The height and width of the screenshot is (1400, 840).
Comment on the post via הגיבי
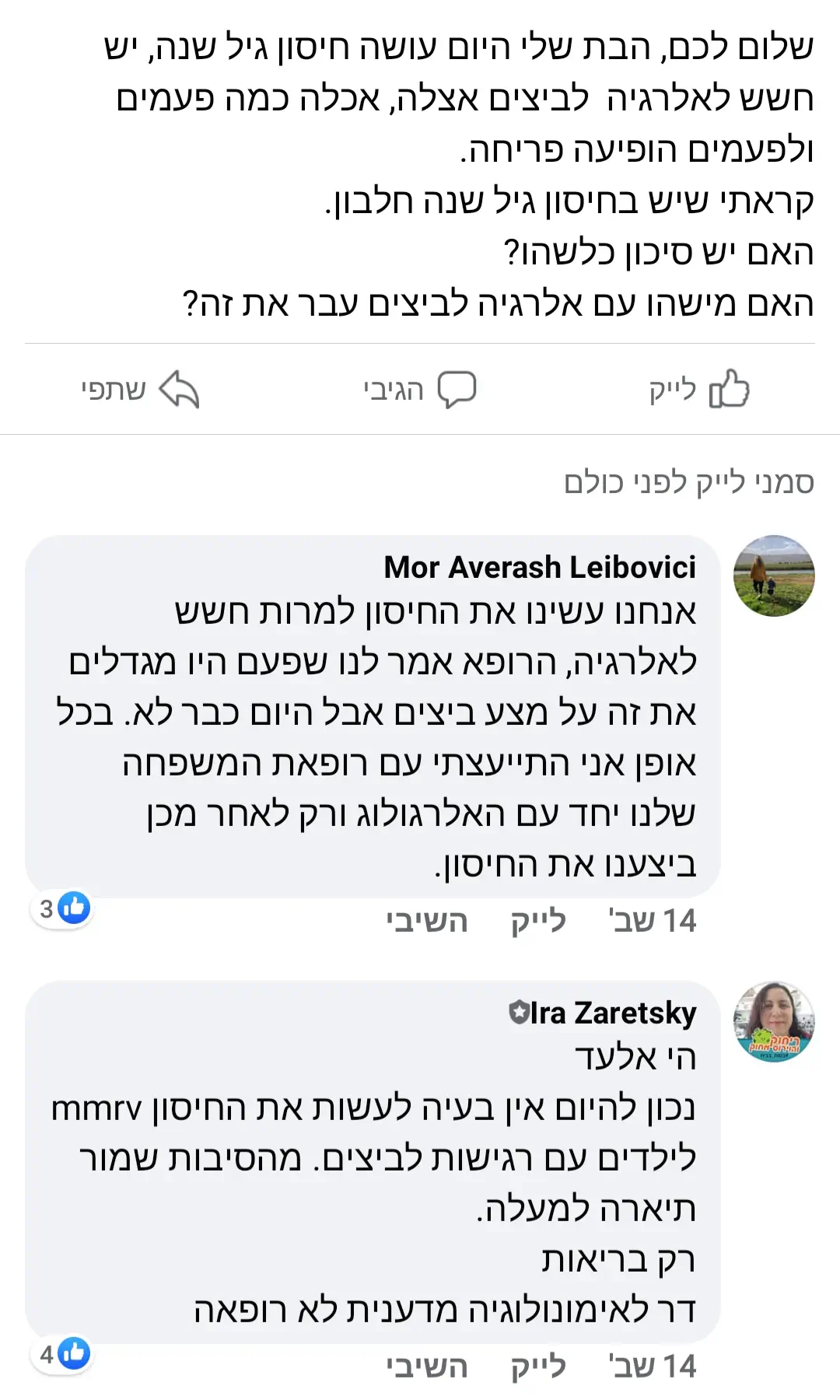[420, 390]
